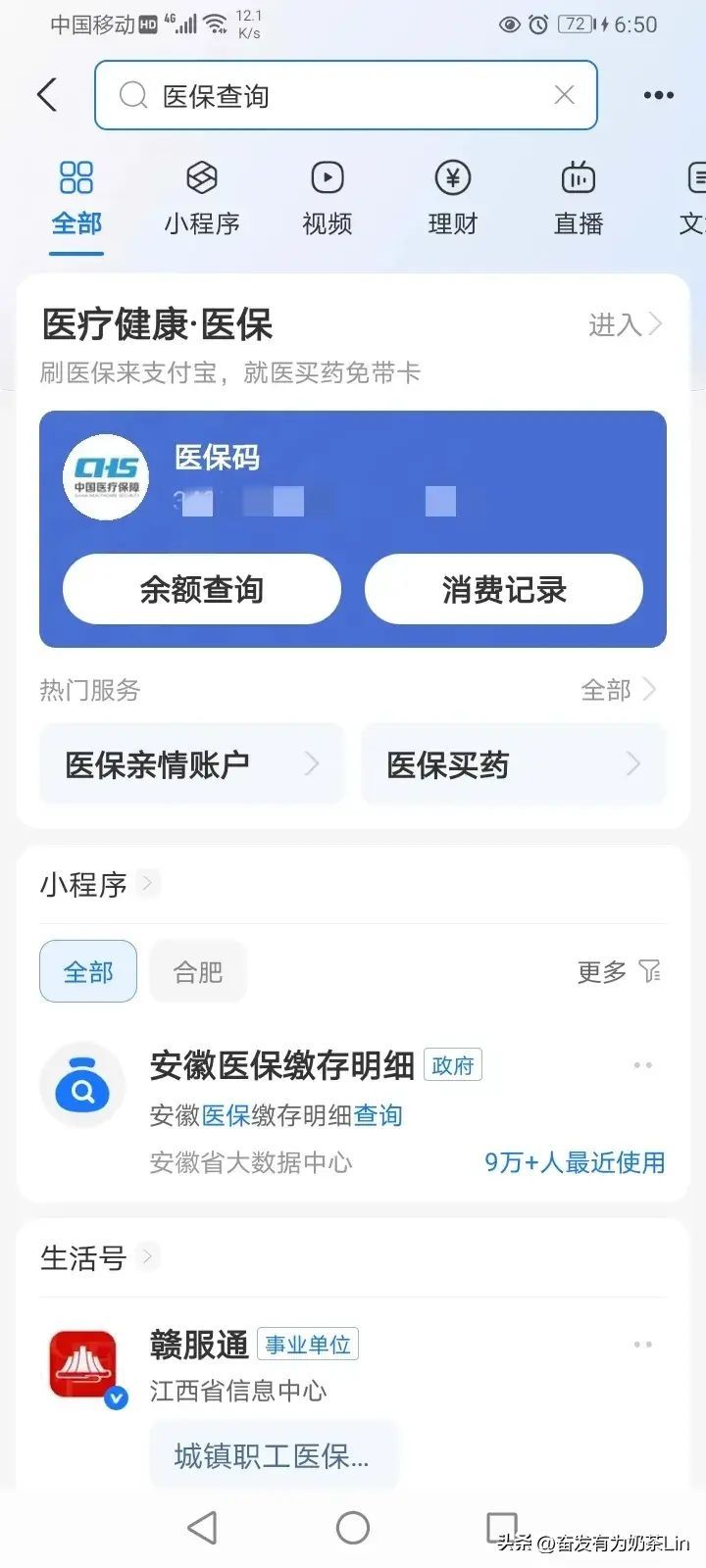View all hot services via 全部

(x=618, y=690)
